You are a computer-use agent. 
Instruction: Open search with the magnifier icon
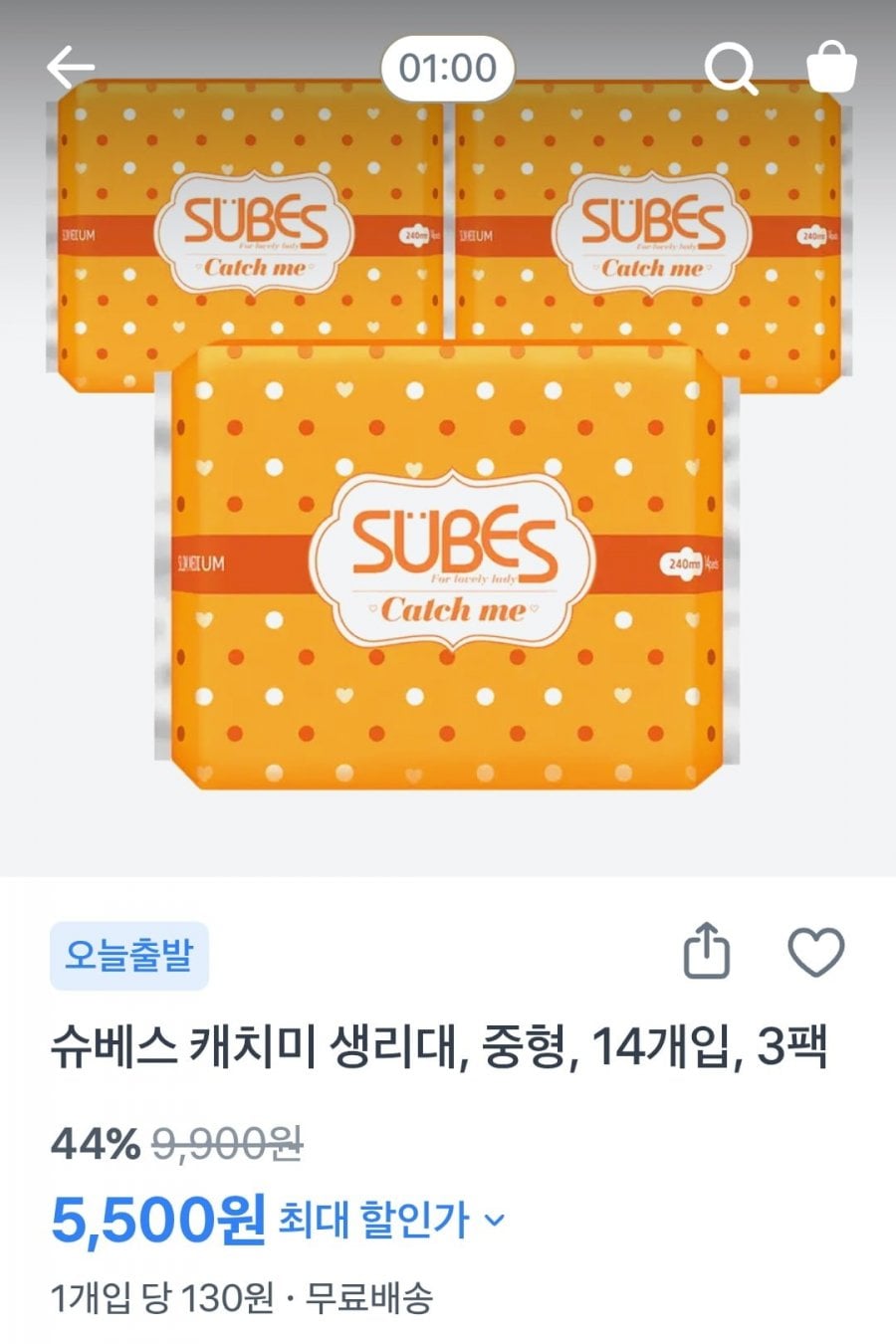[731, 69]
